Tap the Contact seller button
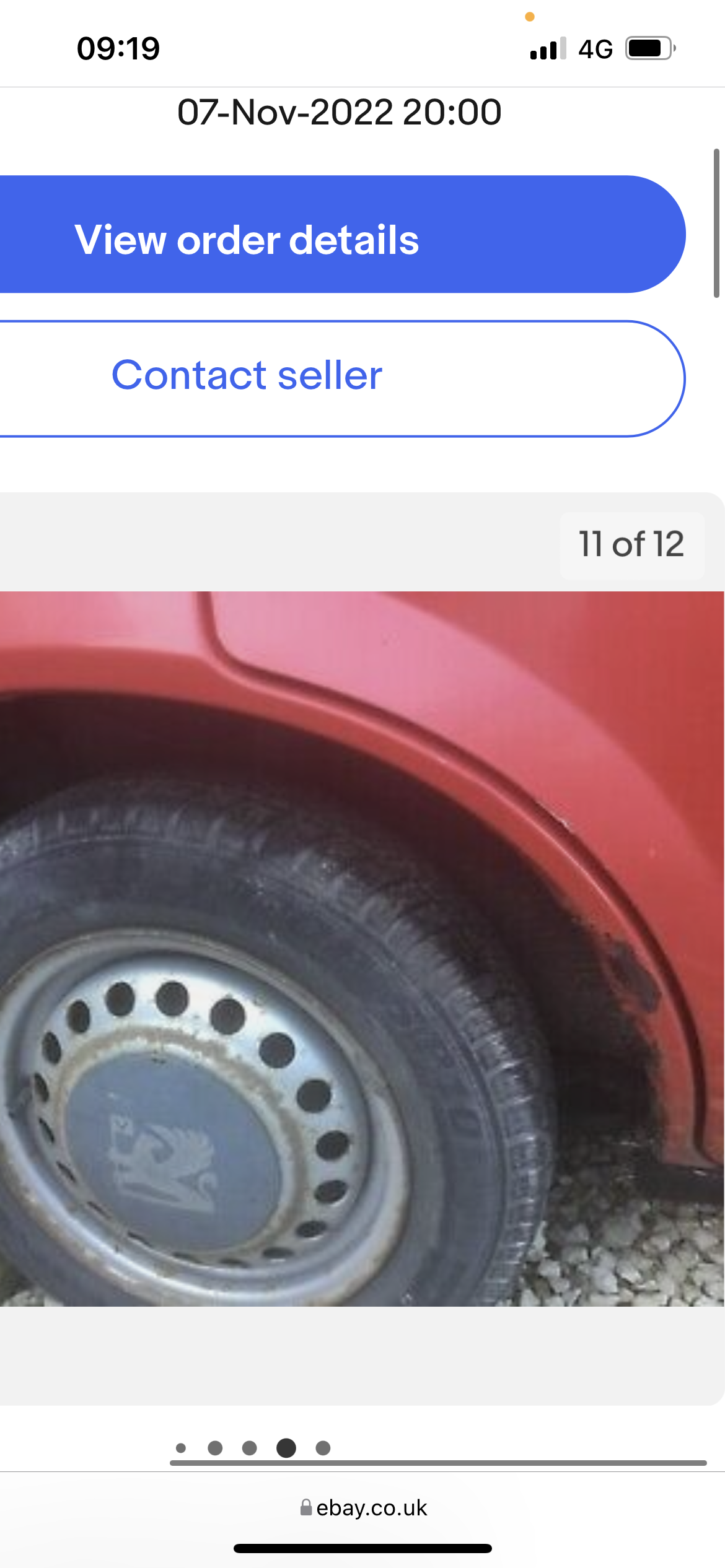725x1568 pixels. [342, 378]
